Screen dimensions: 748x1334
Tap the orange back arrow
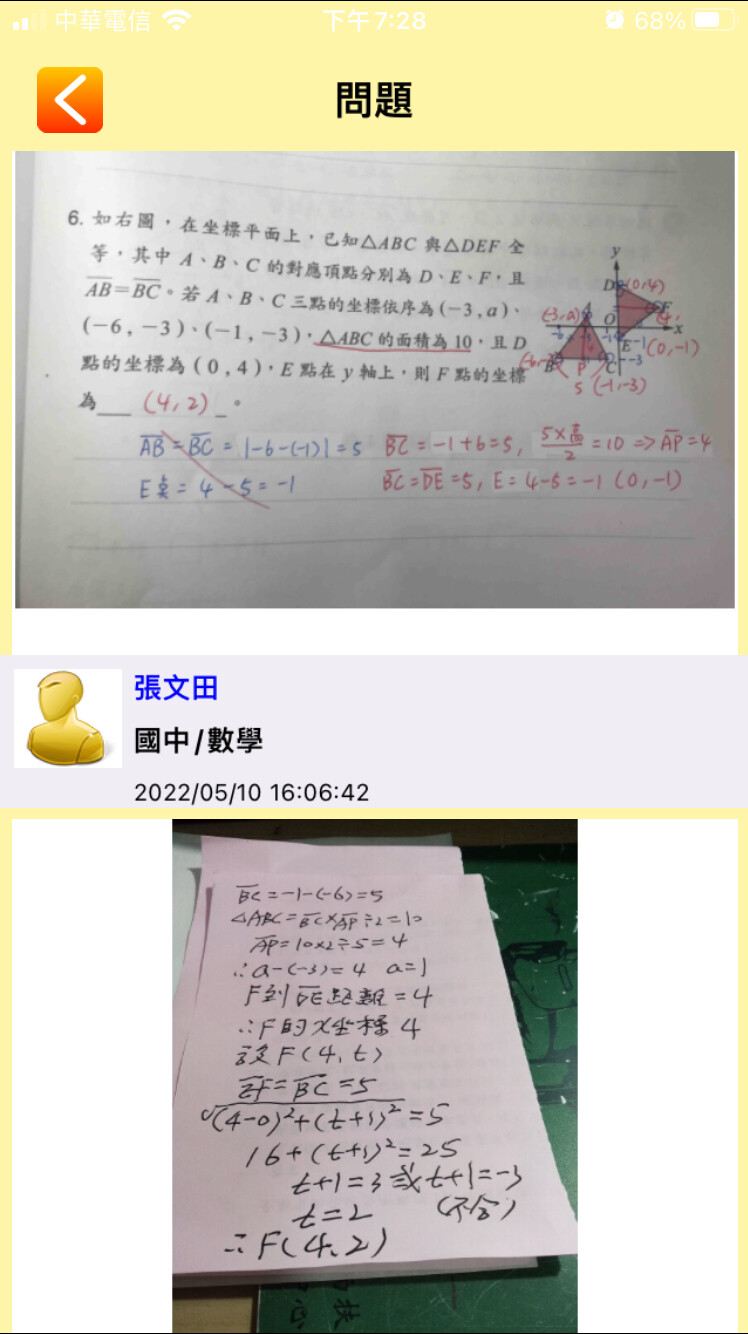coord(70,100)
